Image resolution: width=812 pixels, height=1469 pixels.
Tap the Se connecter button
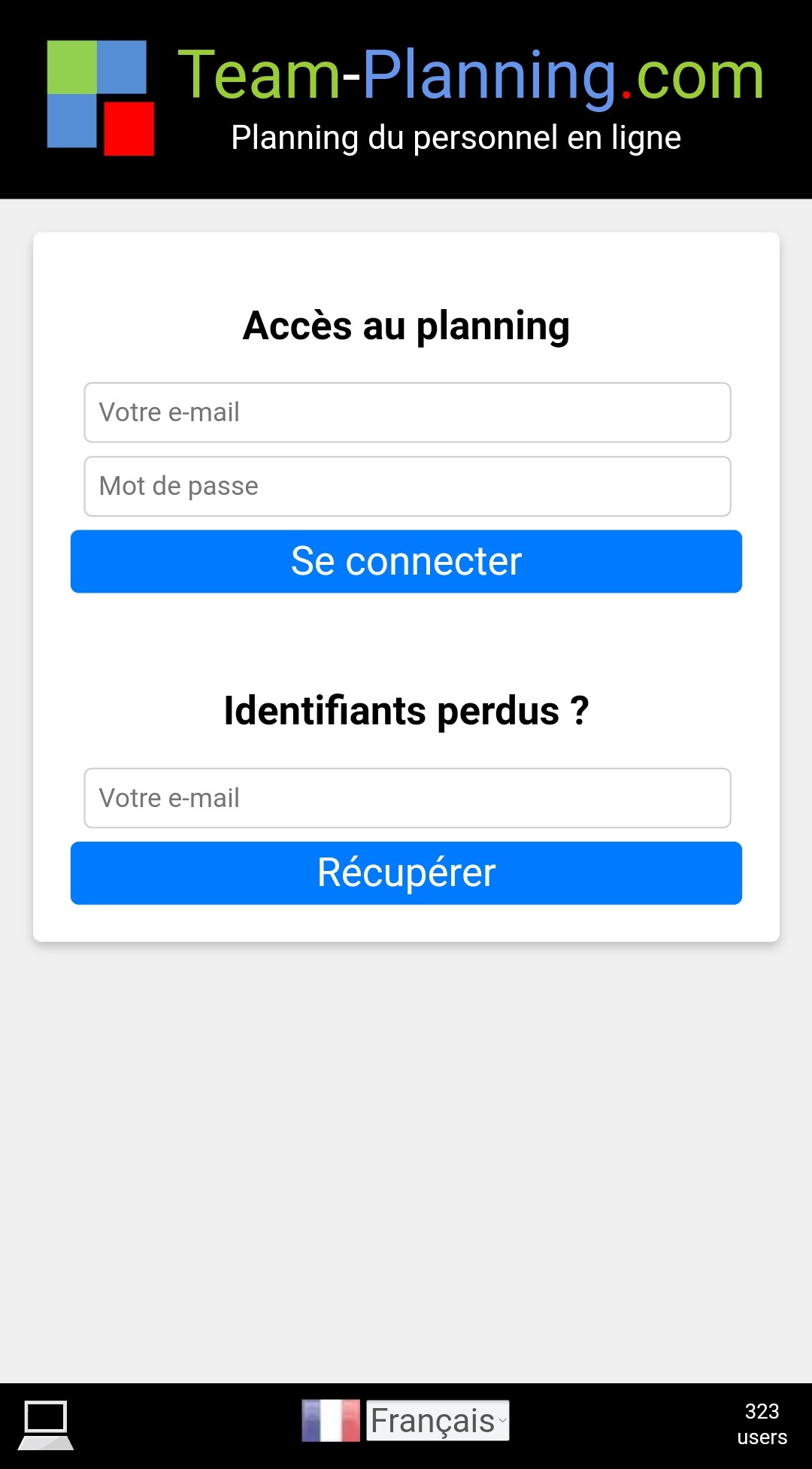[406, 561]
